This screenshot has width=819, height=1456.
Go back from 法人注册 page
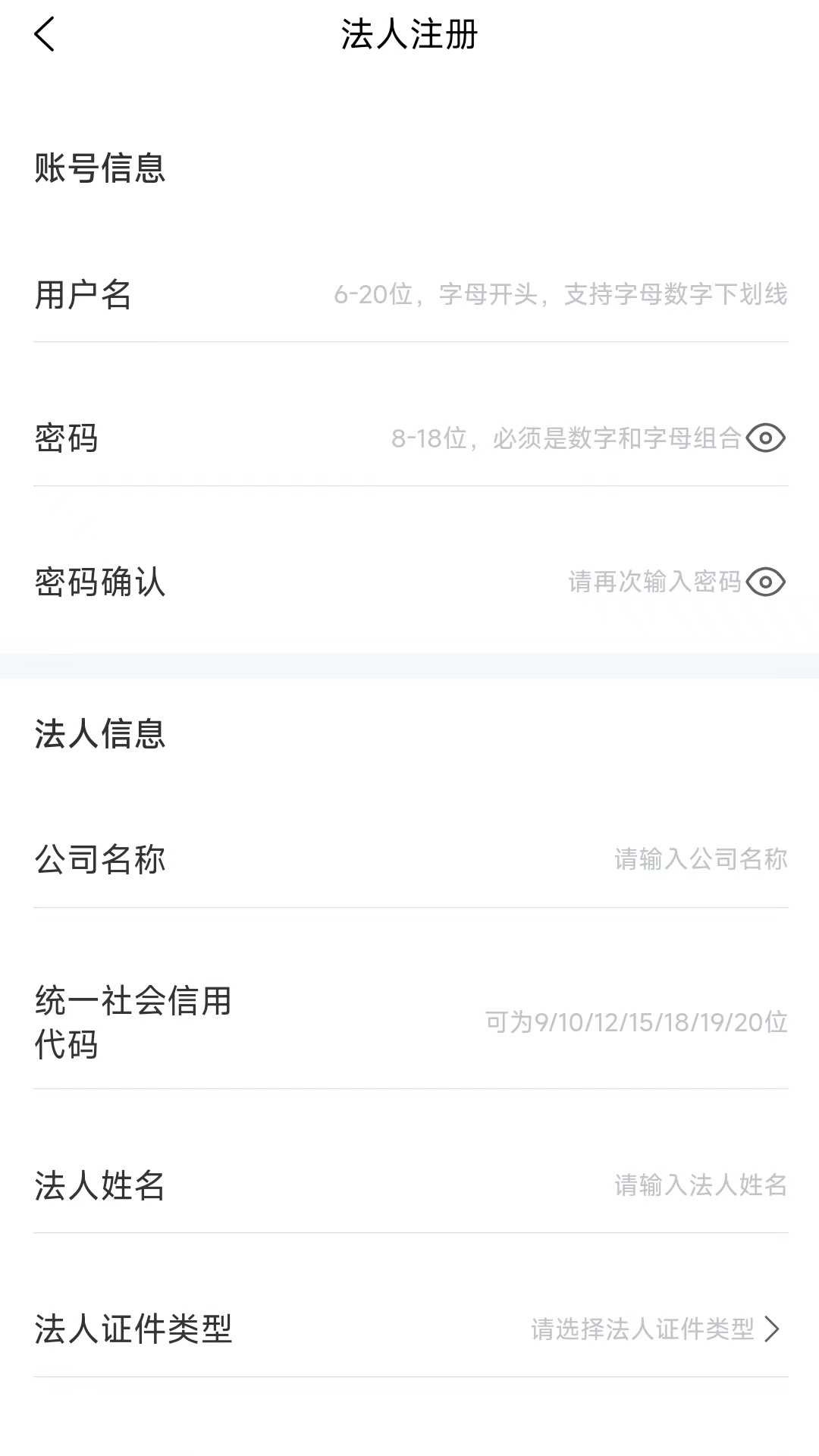45,35
